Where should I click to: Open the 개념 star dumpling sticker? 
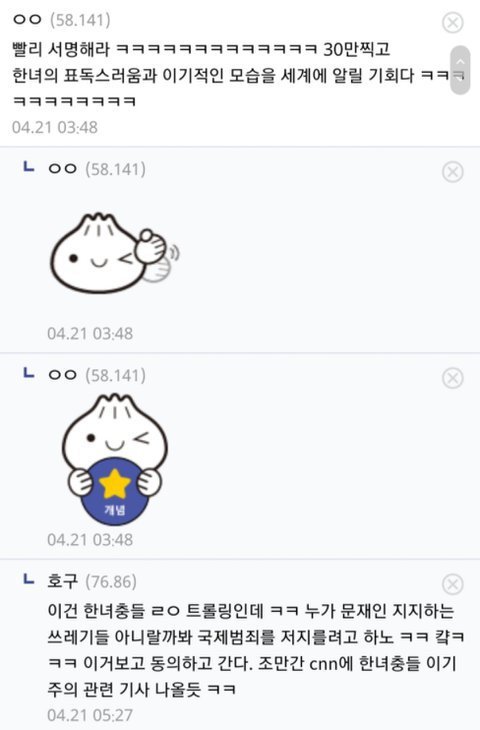pyautogui.click(x=115, y=460)
